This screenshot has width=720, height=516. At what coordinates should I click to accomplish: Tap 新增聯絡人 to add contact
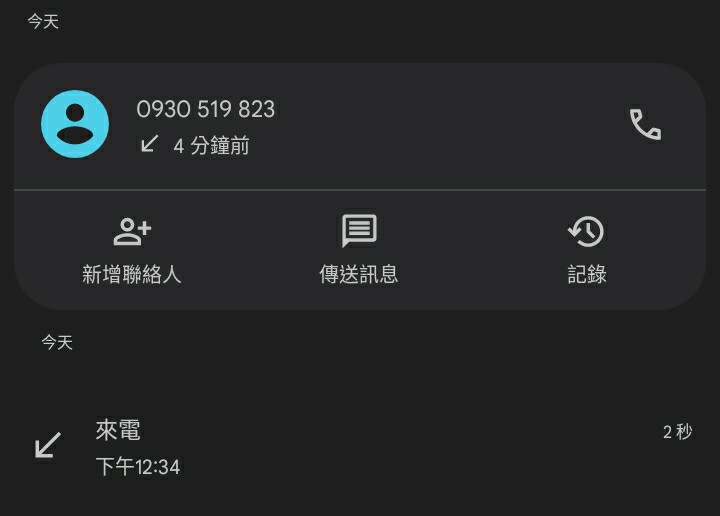pyautogui.click(x=132, y=250)
